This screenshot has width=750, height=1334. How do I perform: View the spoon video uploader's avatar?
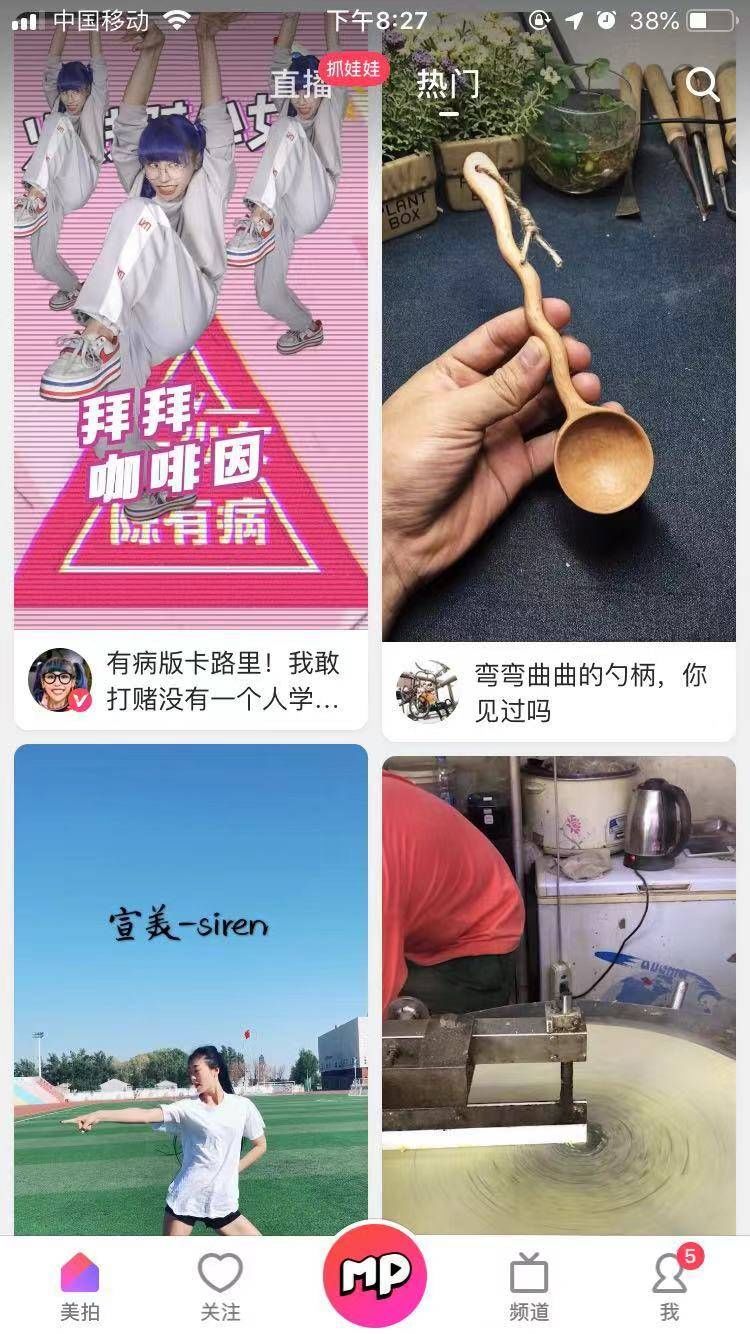428,692
